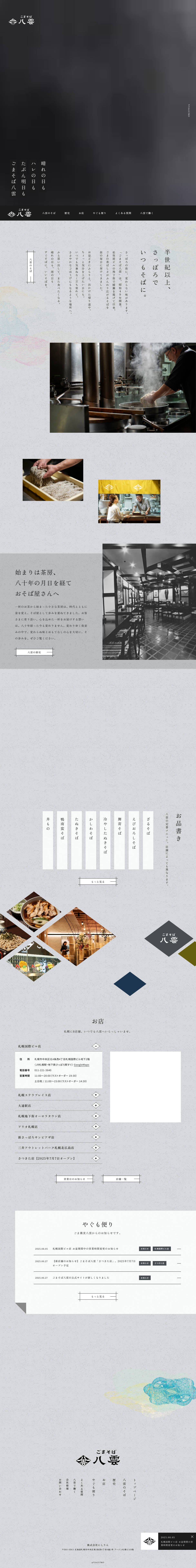Open 八雲のそば in the top navigation
The width and height of the screenshot is (196, 1568).
tap(49, 213)
